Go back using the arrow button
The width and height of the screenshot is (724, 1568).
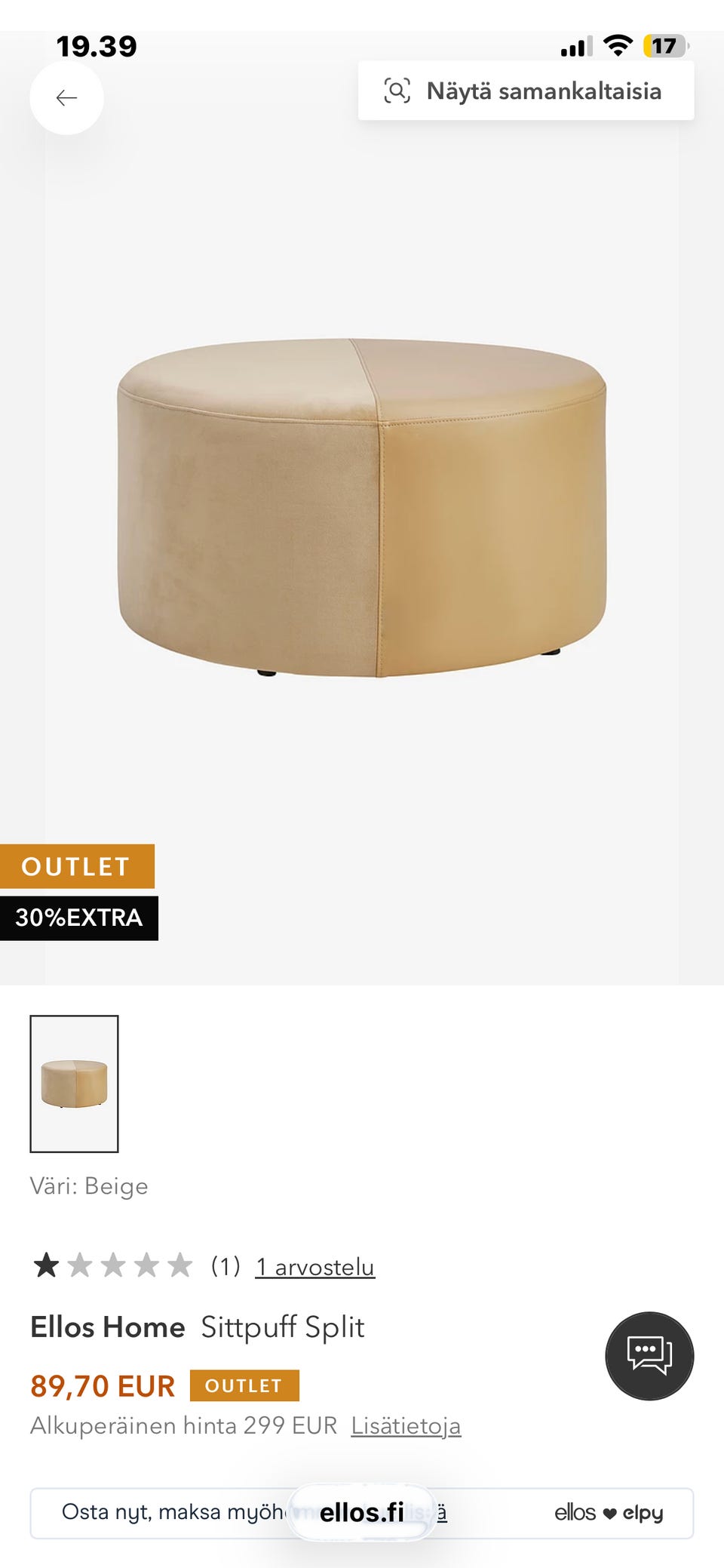[x=66, y=98]
